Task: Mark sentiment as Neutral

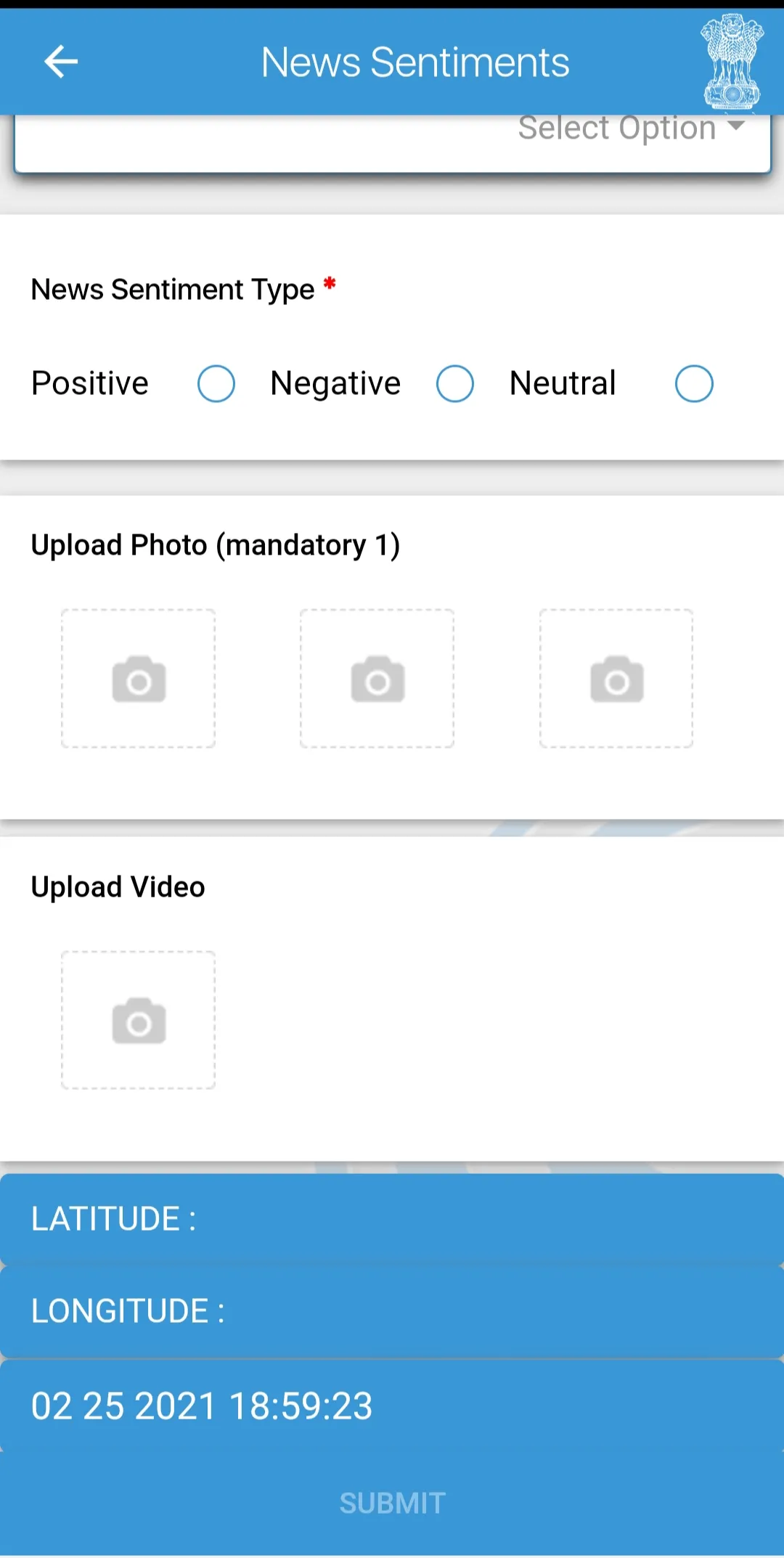Action: pos(693,383)
